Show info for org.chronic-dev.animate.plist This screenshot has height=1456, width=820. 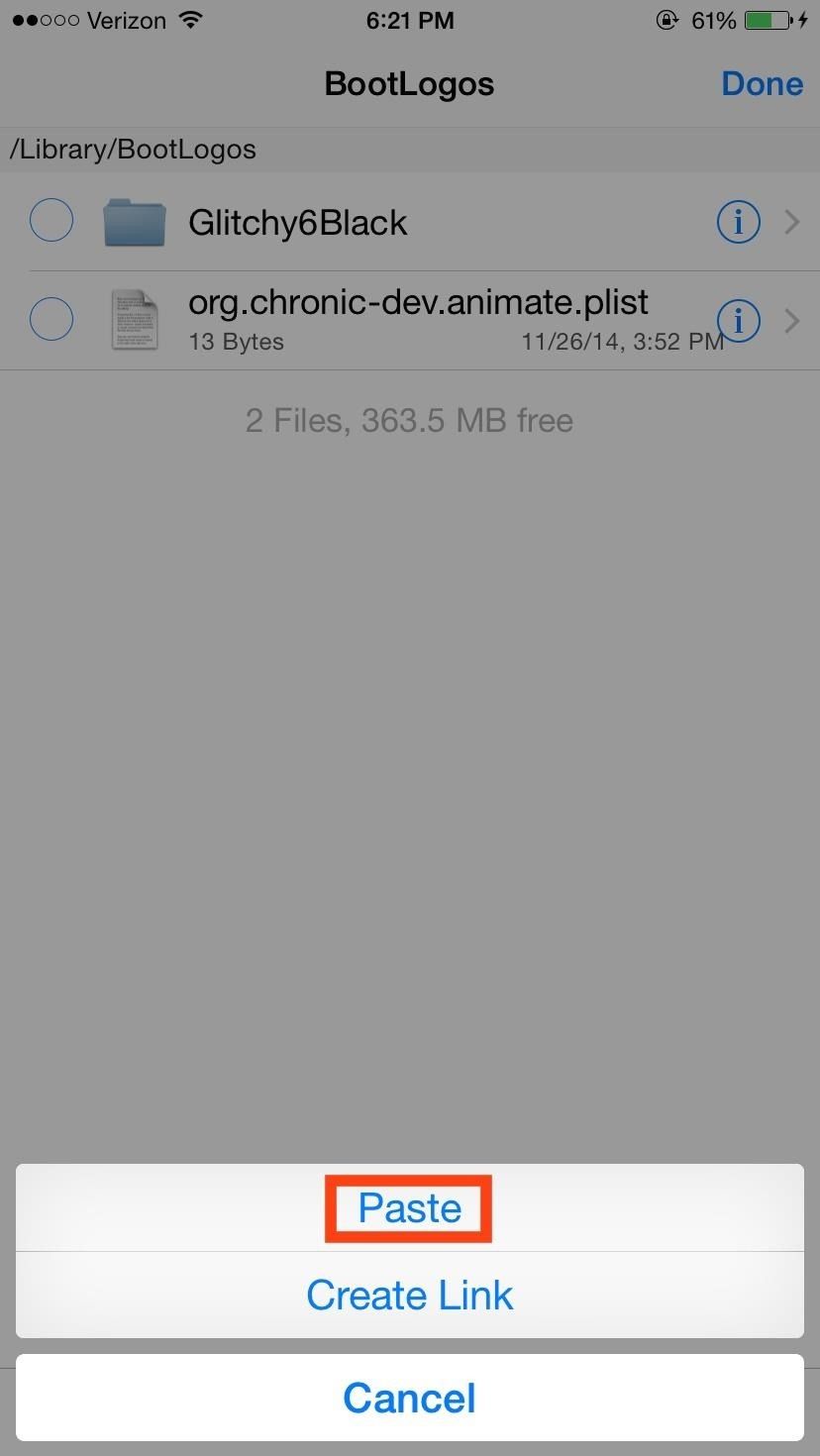[738, 320]
